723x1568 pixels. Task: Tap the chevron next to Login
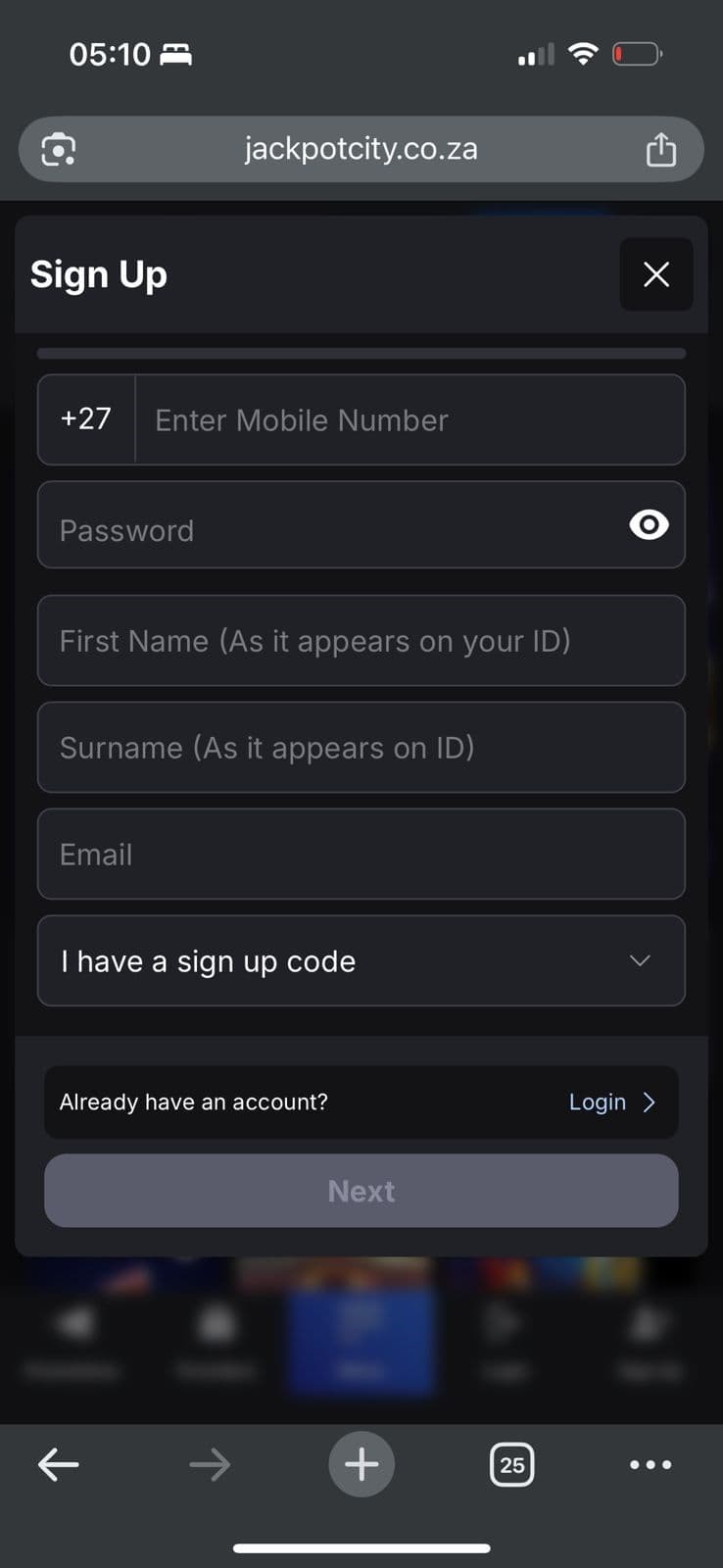tap(650, 1102)
